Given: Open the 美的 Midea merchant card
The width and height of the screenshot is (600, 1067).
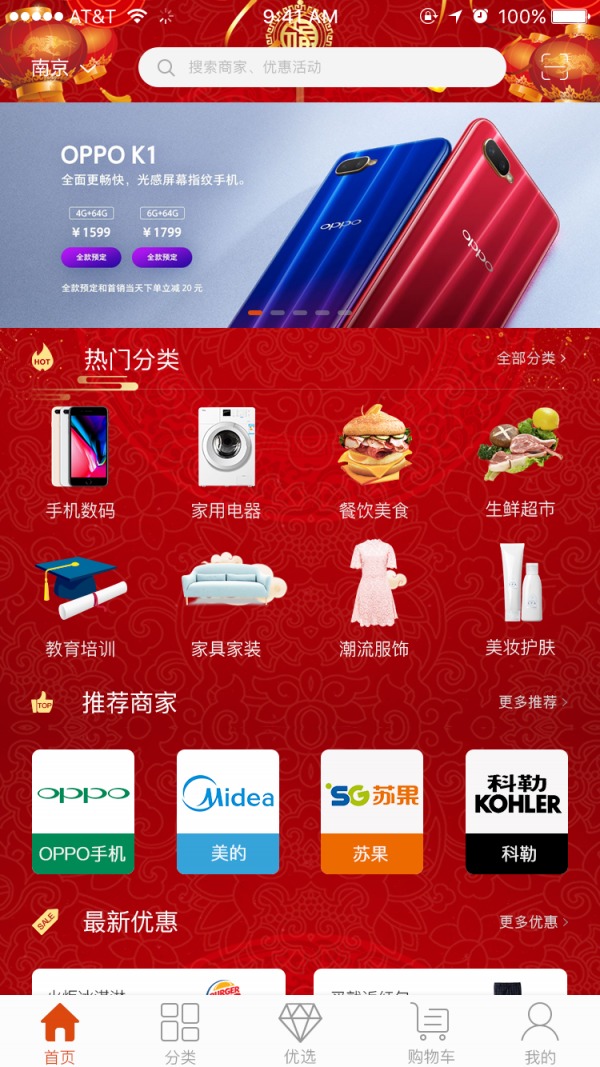Looking at the screenshot, I should [x=228, y=811].
